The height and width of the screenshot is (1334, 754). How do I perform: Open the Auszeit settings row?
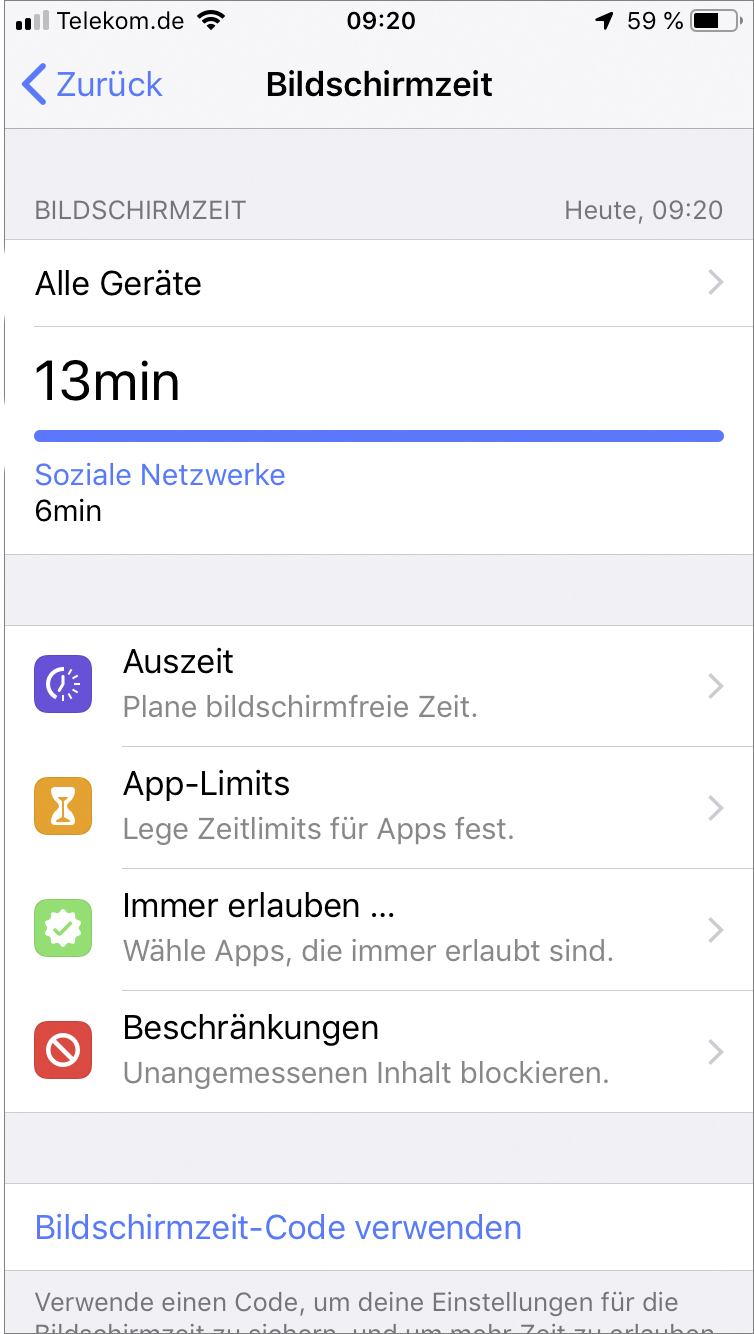click(x=377, y=684)
